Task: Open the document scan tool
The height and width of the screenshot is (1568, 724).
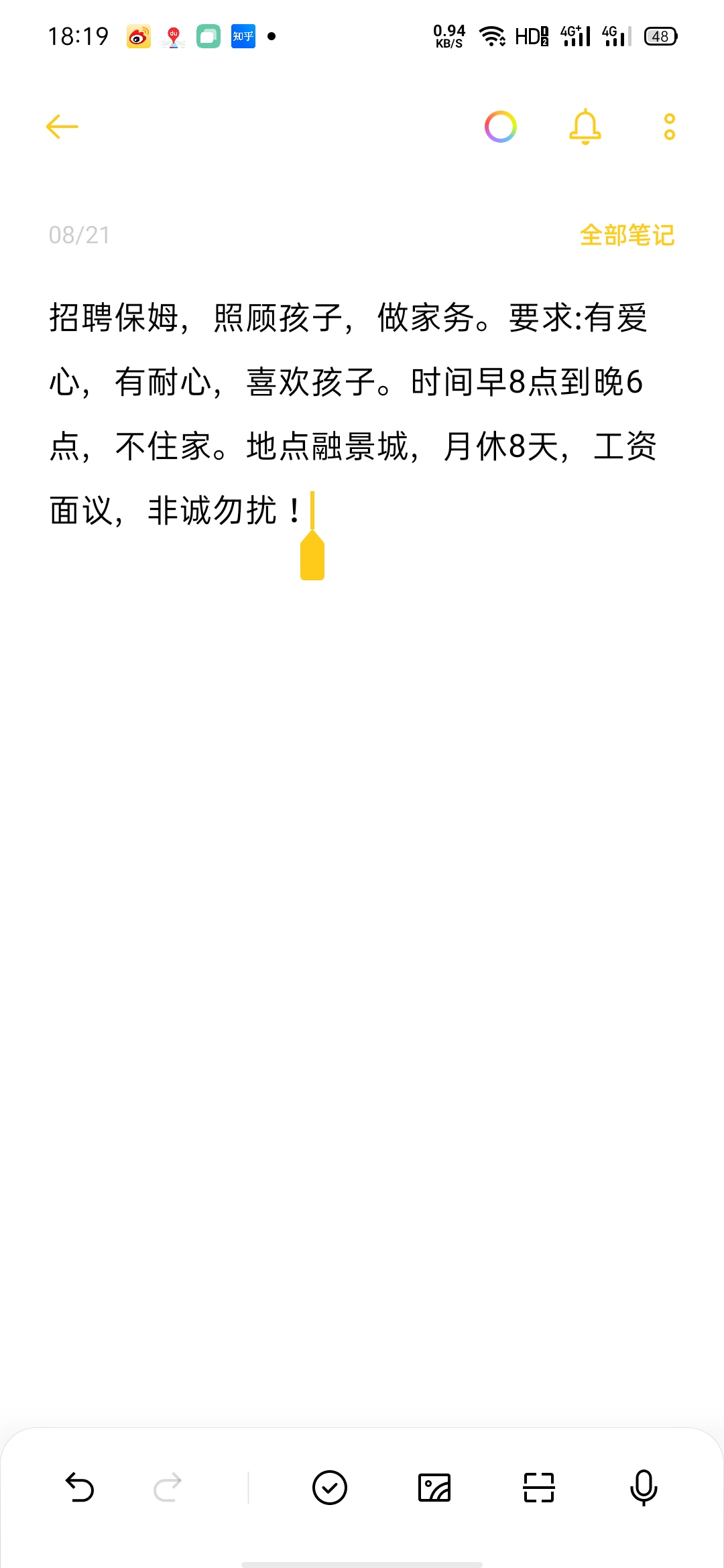Action: pyautogui.click(x=539, y=1488)
